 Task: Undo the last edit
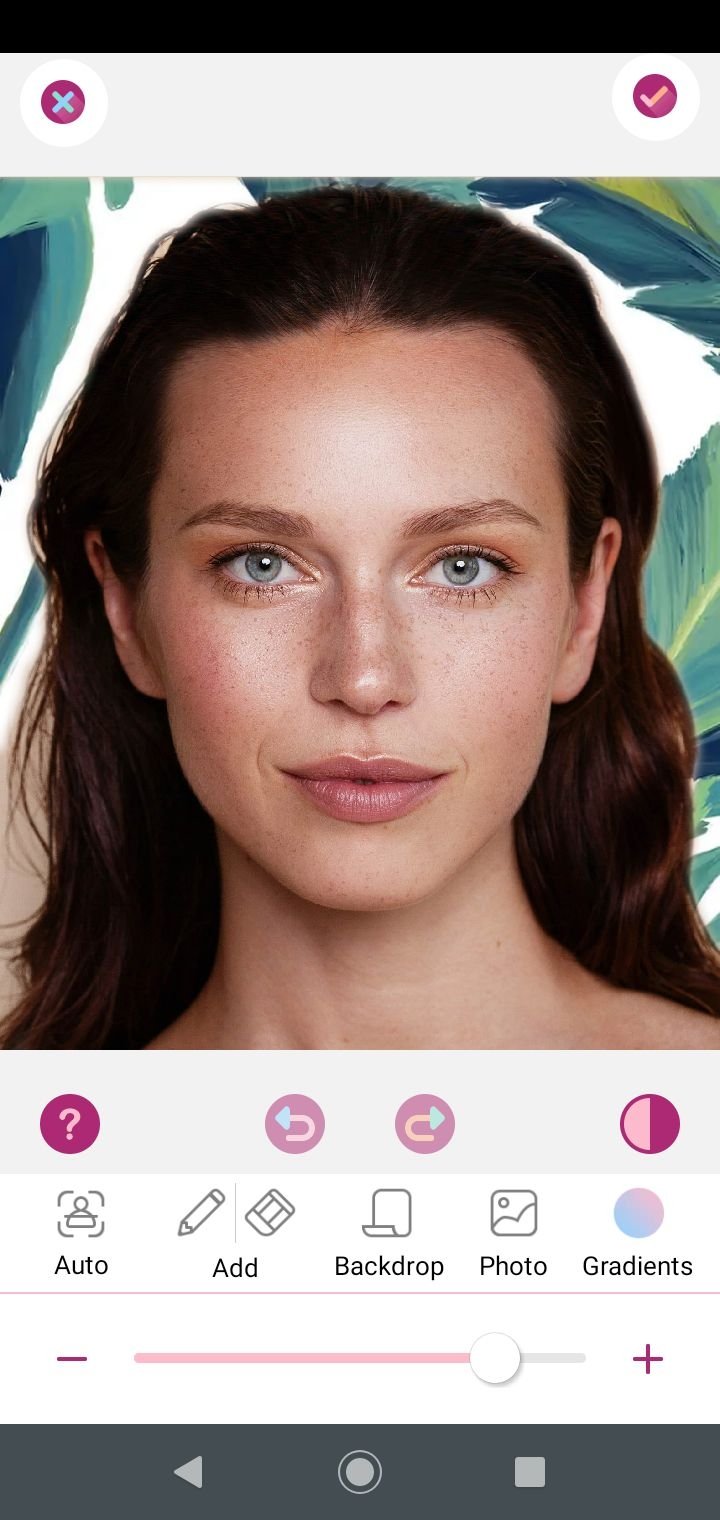pos(295,1124)
